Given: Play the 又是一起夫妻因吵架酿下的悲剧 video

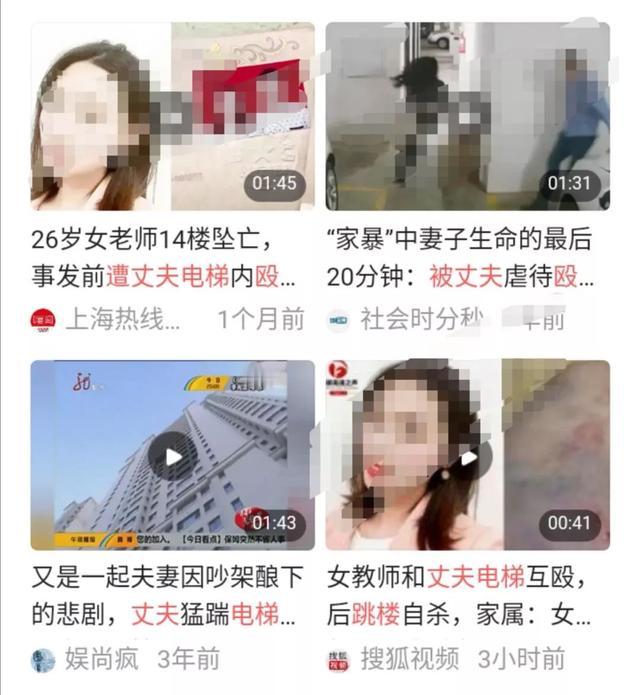Looking at the screenshot, I should [172, 456].
